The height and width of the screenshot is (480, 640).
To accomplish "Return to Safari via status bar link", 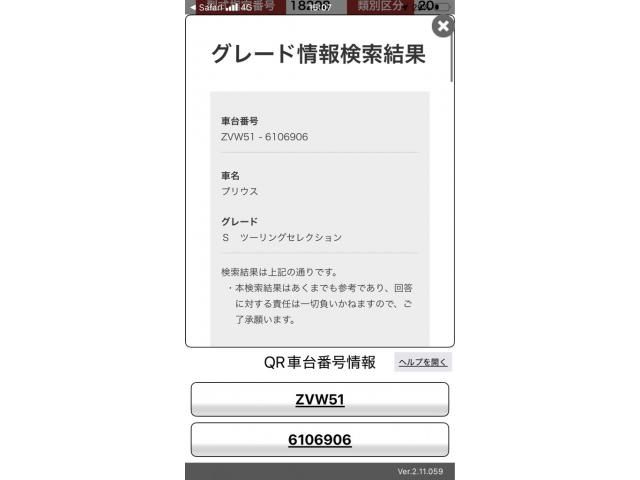I will pos(205,7).
